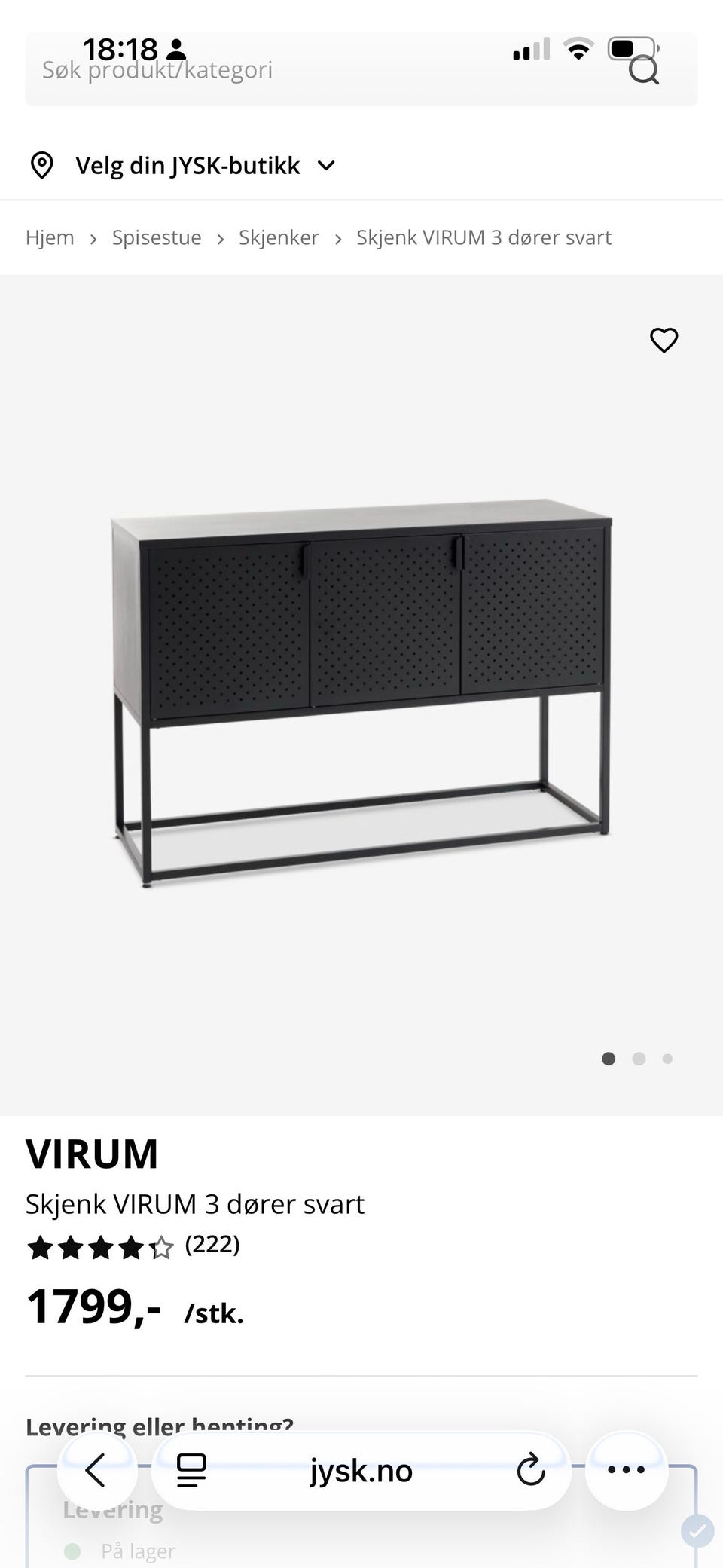Open the browser more options ellipsis
The width and height of the screenshot is (723, 1568).
[x=627, y=1470]
